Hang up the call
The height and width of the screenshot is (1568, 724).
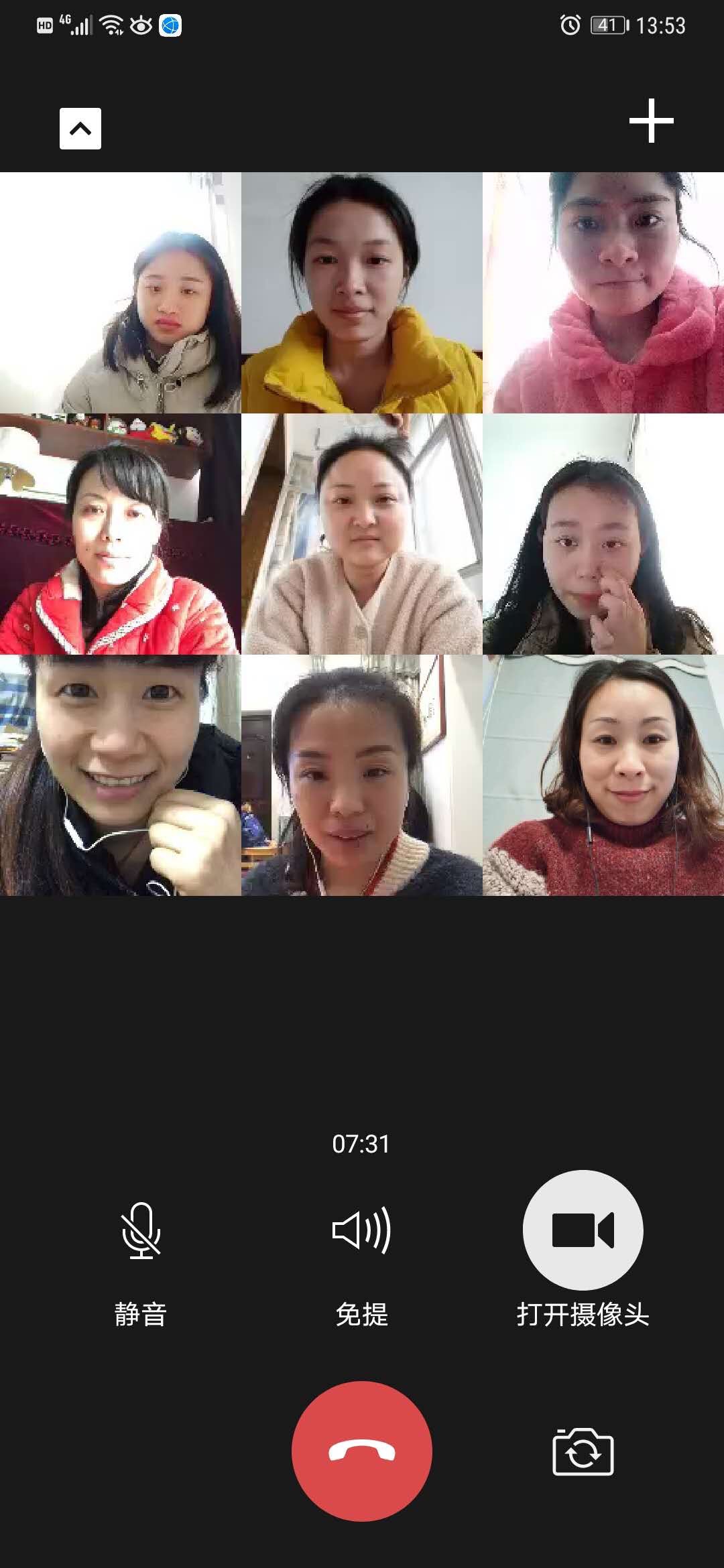362,1451
